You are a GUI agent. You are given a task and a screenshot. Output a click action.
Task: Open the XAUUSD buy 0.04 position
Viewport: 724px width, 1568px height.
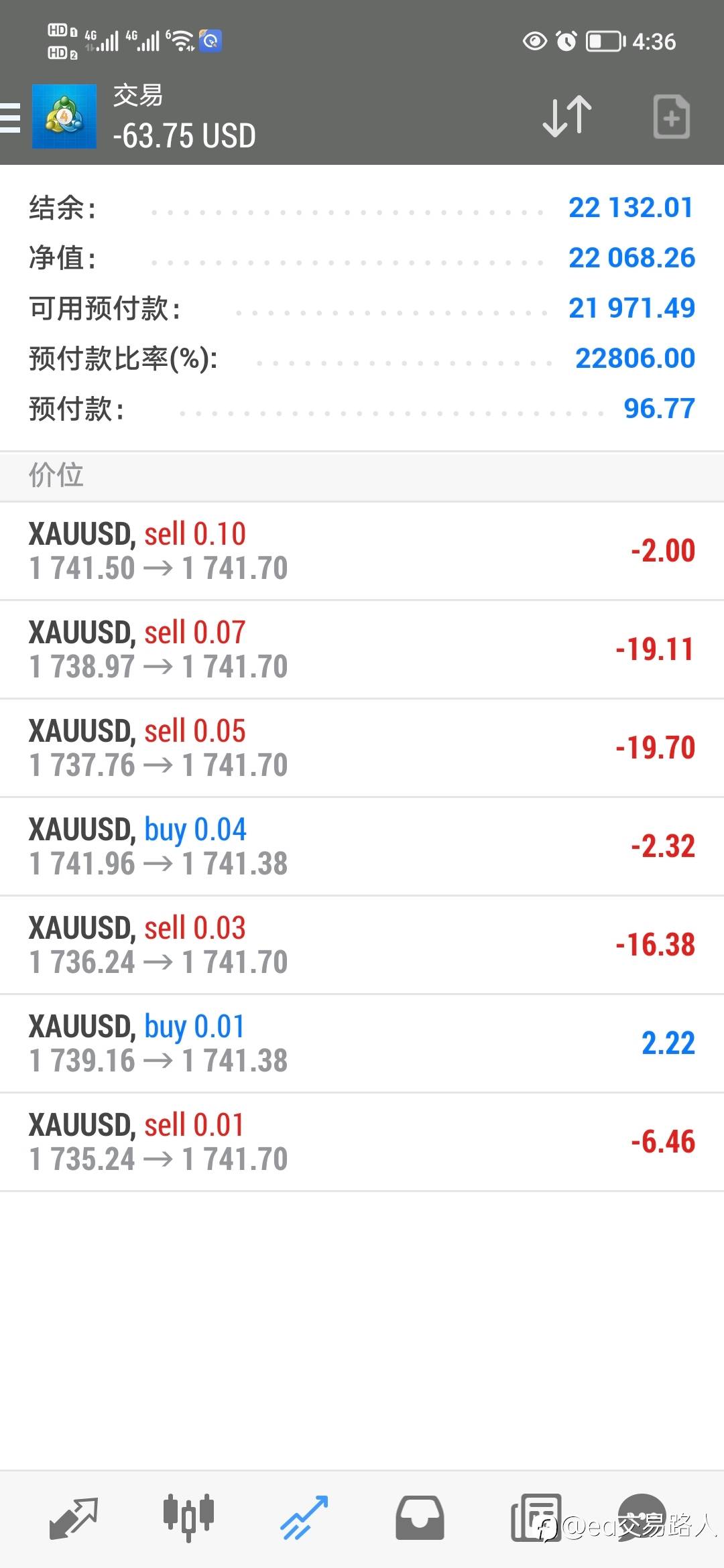[362, 846]
